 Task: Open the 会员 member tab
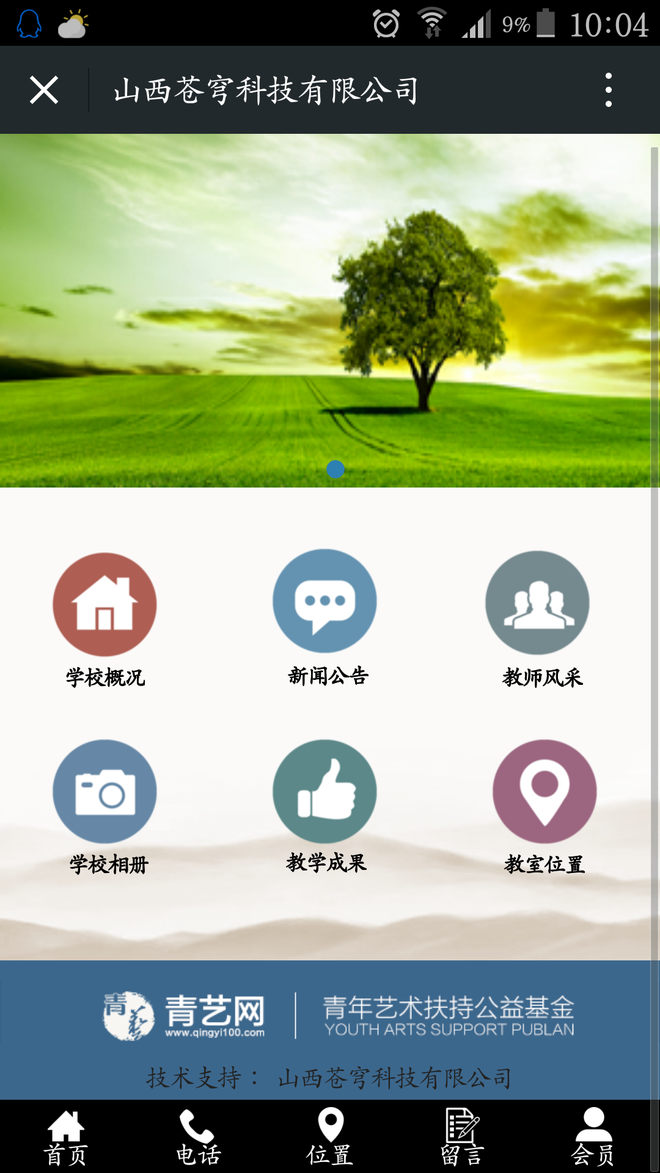pos(593,1137)
